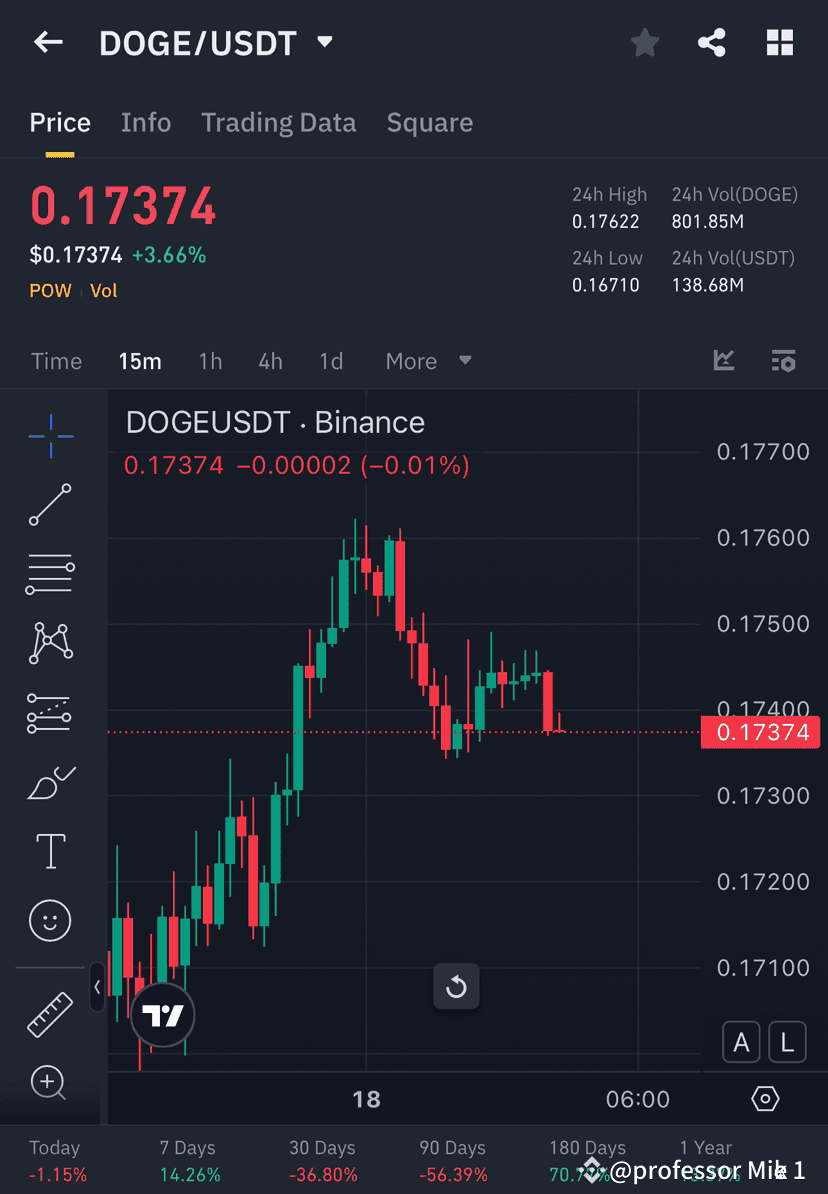Open the magnifier zoom tool
The image size is (828, 1194).
coord(50,1083)
